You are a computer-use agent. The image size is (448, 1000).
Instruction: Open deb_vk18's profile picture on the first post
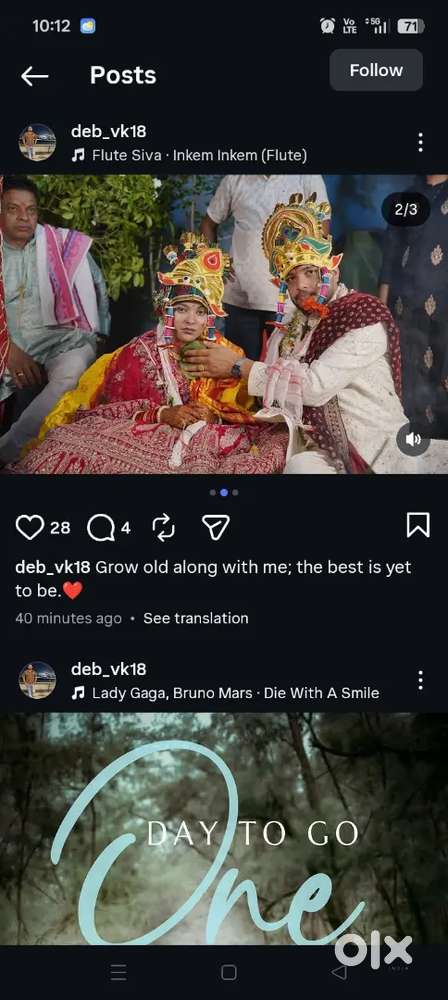point(37,142)
